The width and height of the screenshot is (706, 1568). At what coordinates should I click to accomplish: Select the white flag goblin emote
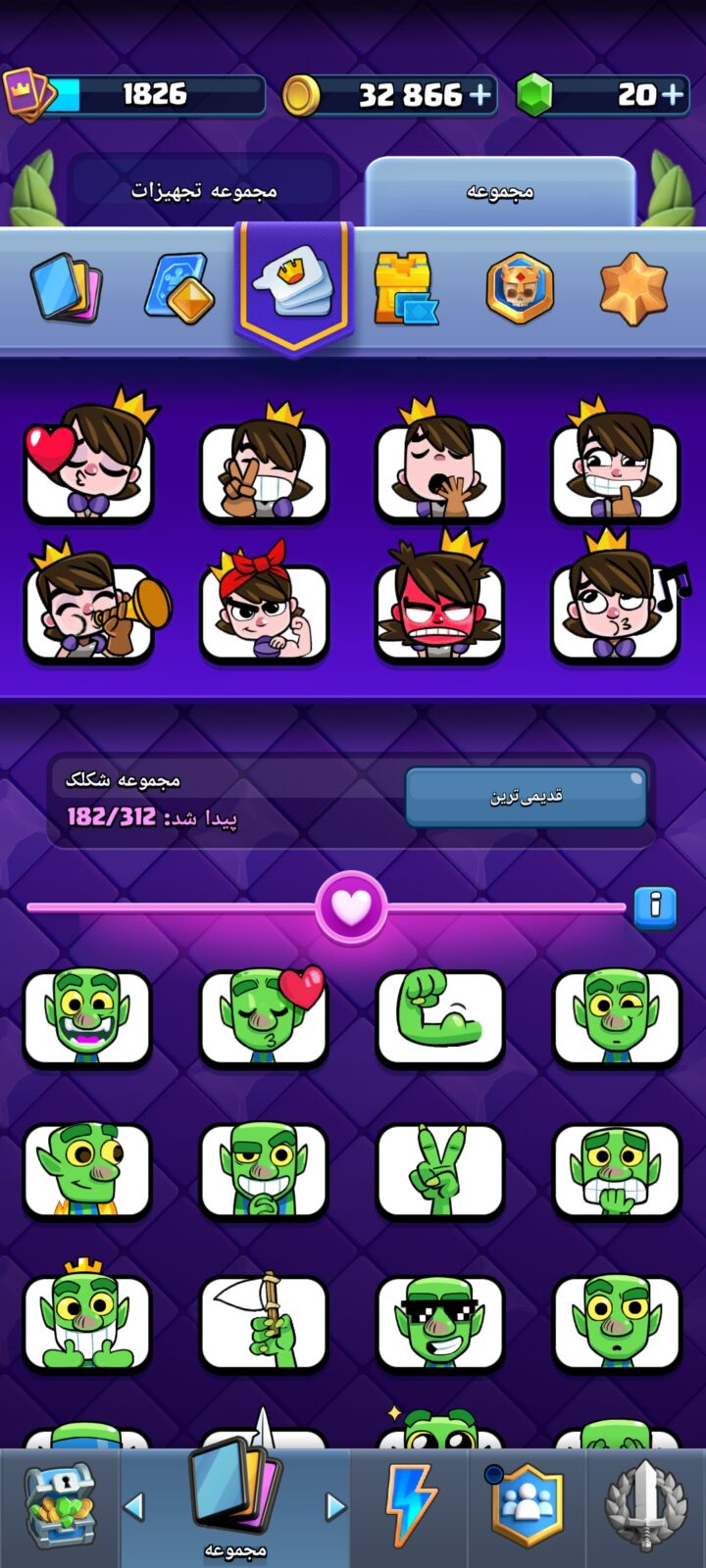pyautogui.click(x=263, y=1323)
